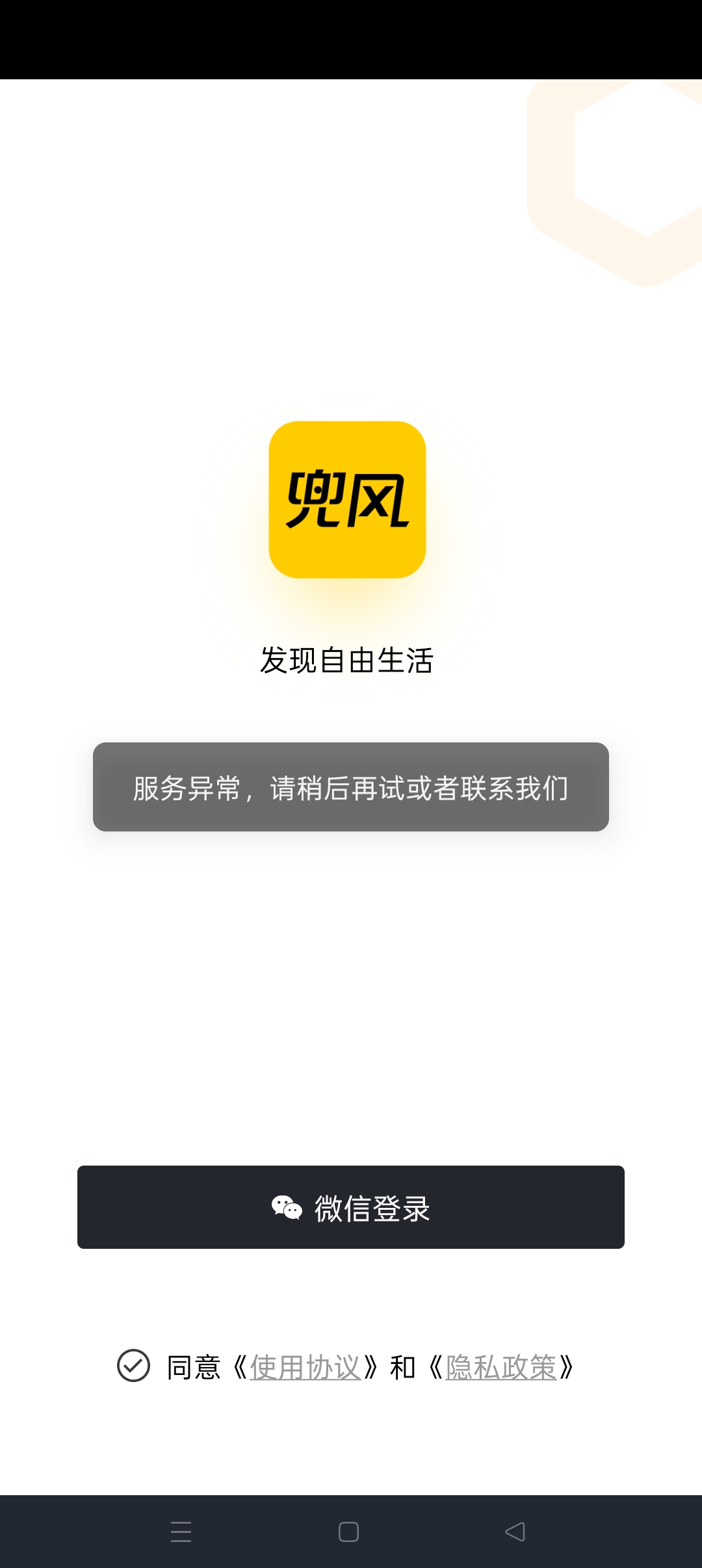Screen dimensions: 702x1568
Task: Log in with the 微信登录 button
Action: [x=351, y=1207]
